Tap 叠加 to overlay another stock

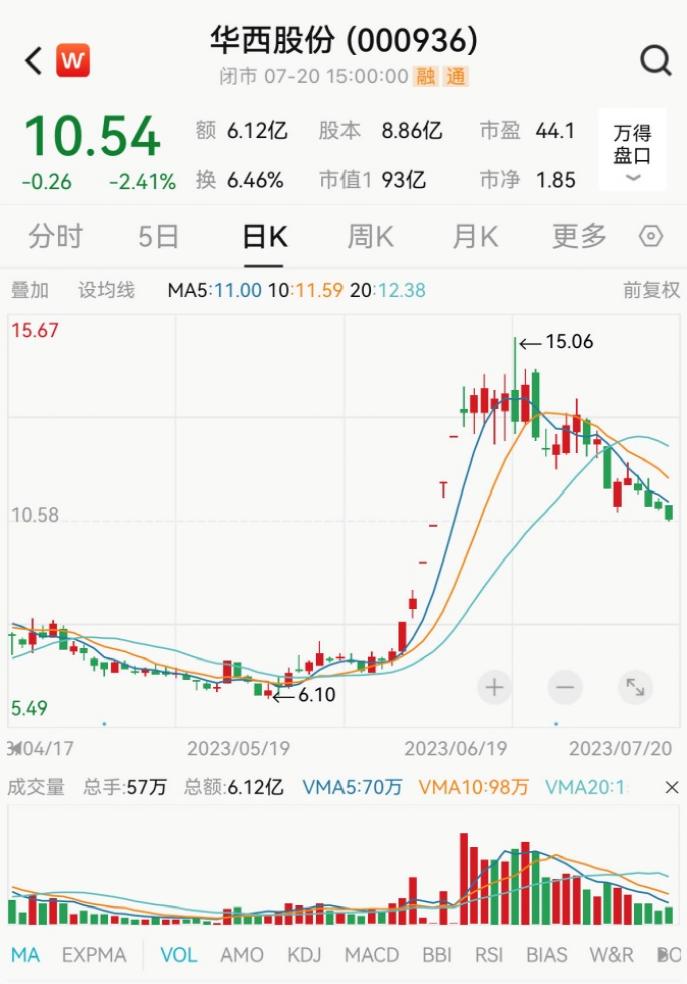click(x=30, y=291)
